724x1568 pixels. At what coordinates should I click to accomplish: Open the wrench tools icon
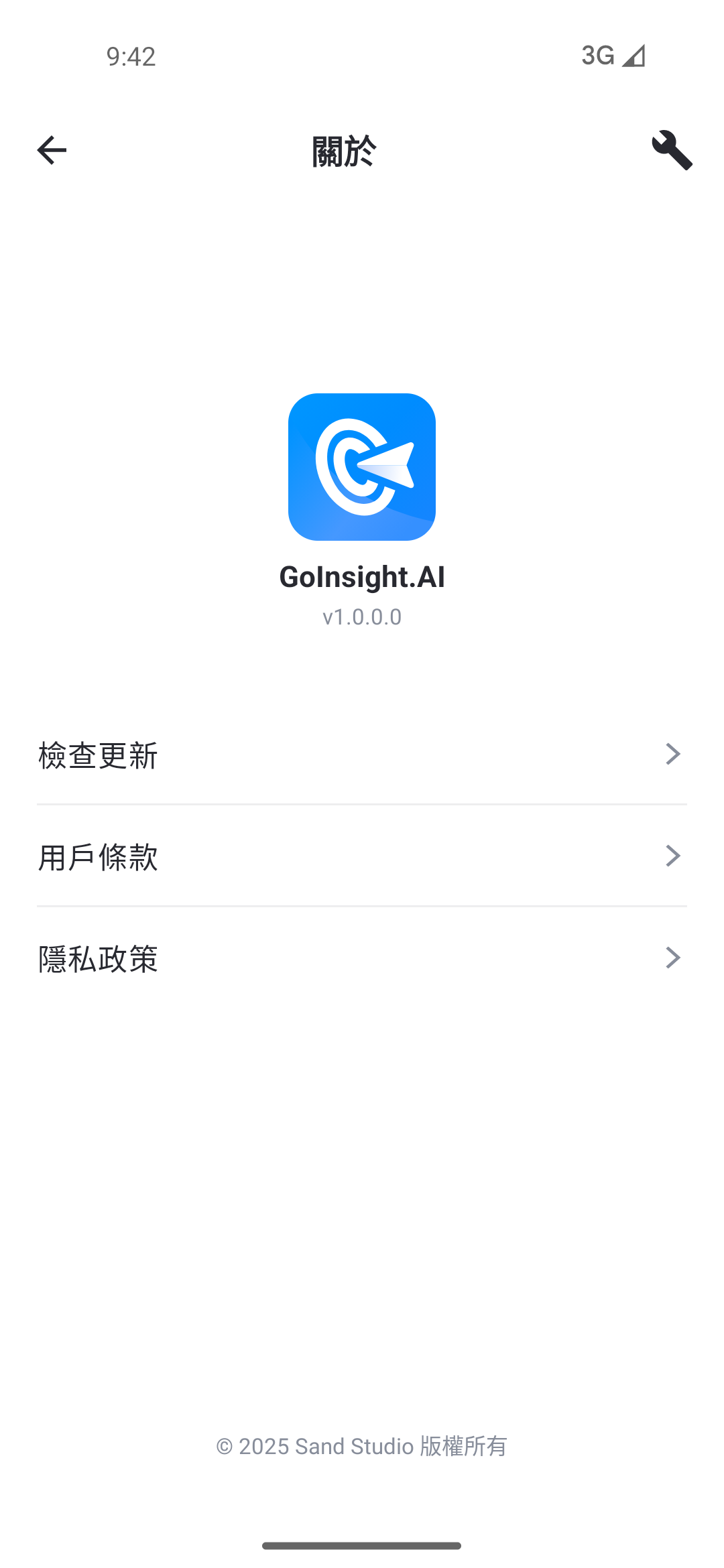coord(672,150)
